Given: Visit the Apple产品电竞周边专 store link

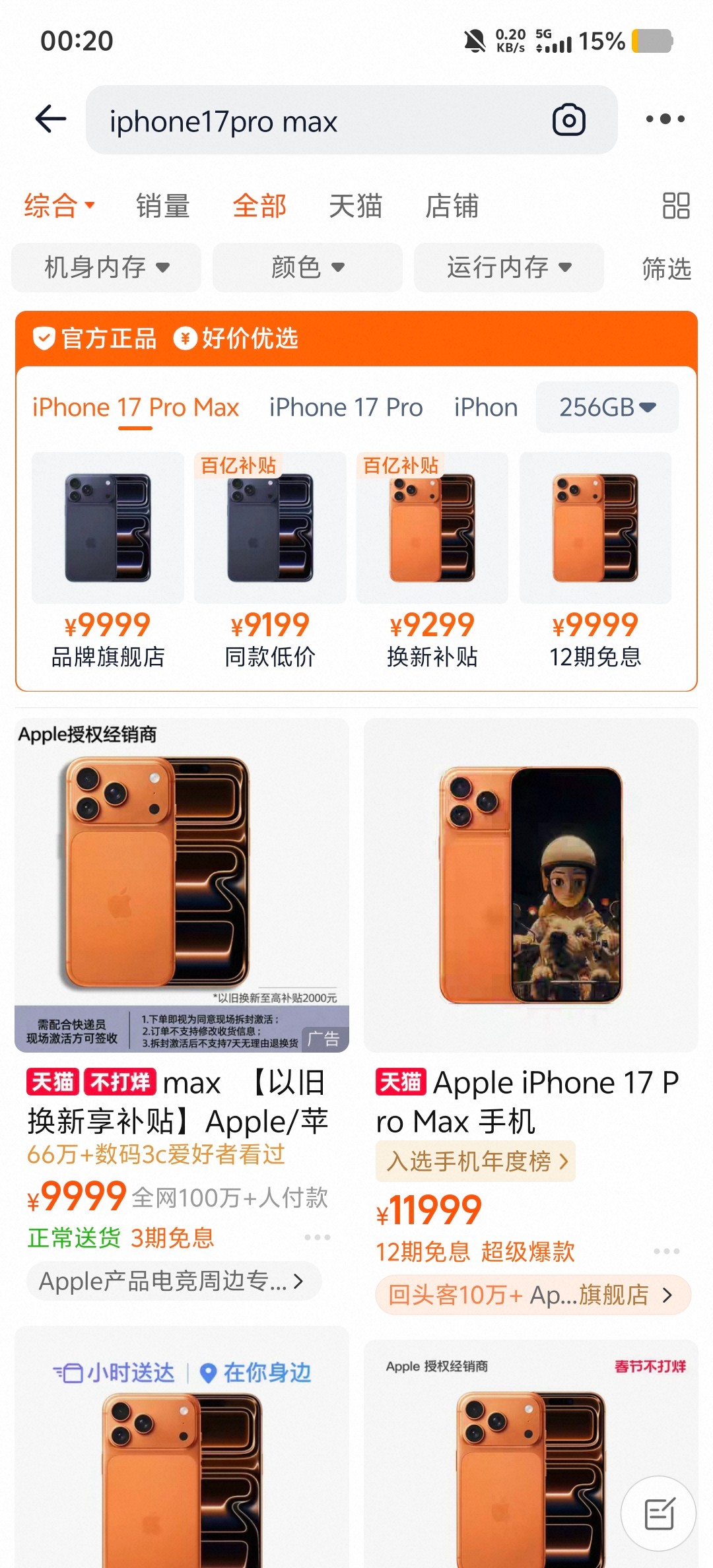Looking at the screenshot, I should point(173,1282).
